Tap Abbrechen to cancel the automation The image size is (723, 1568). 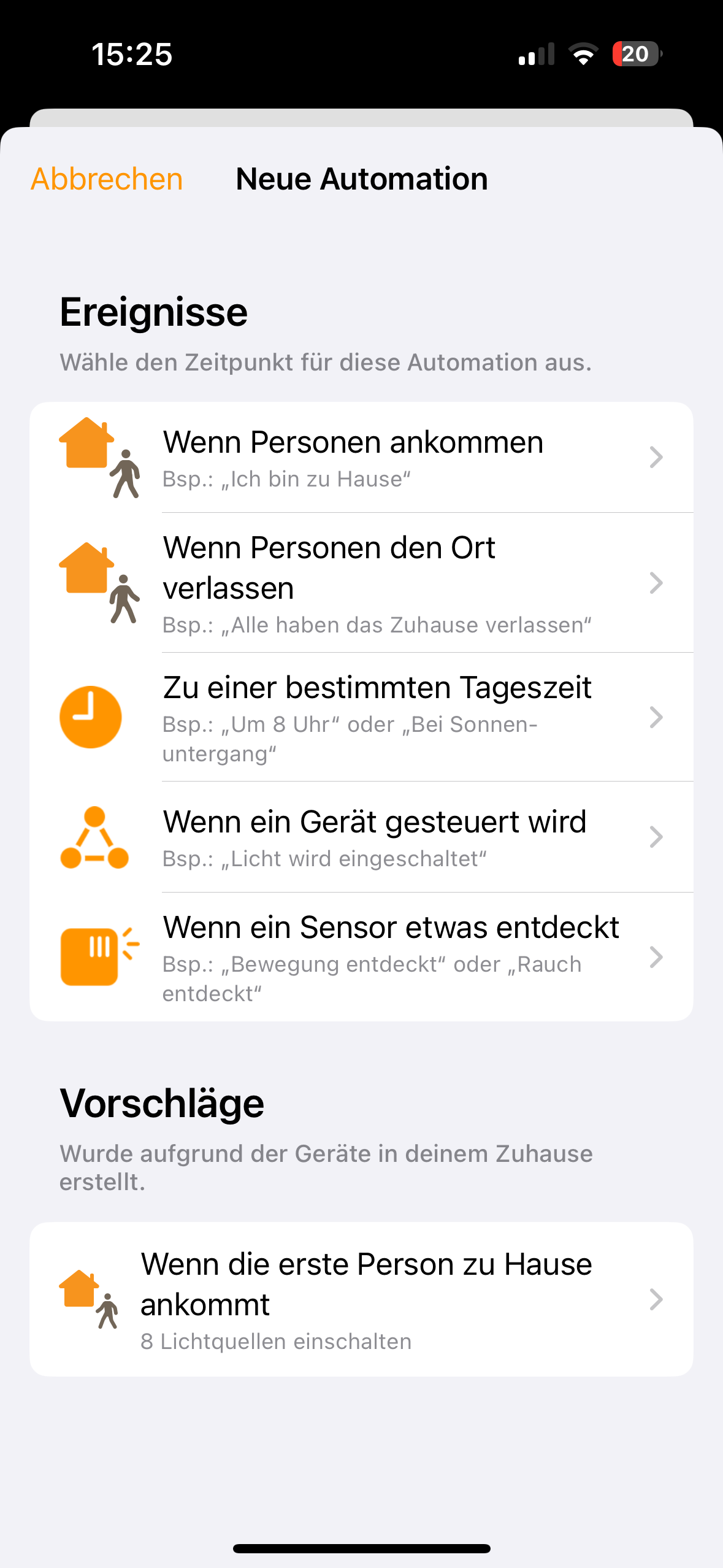pos(107,179)
